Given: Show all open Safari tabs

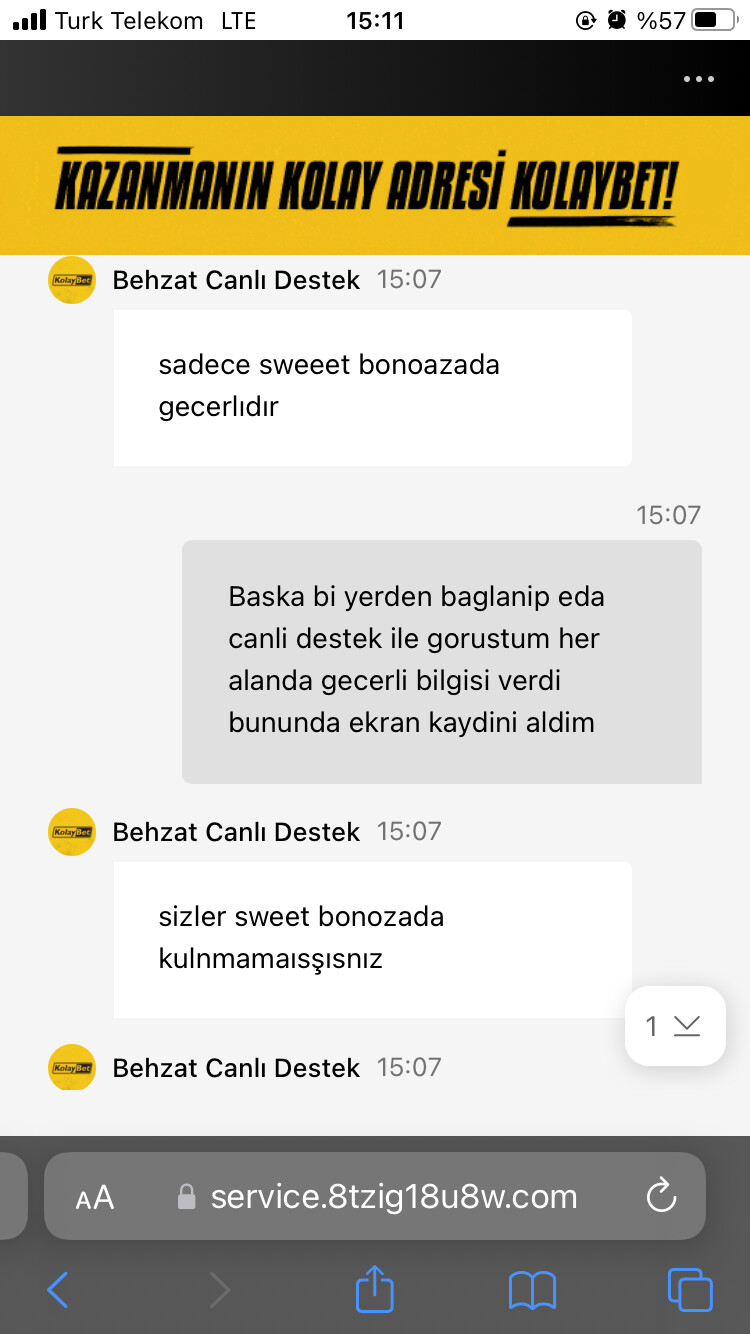Looking at the screenshot, I should pyautogui.click(x=690, y=1289).
